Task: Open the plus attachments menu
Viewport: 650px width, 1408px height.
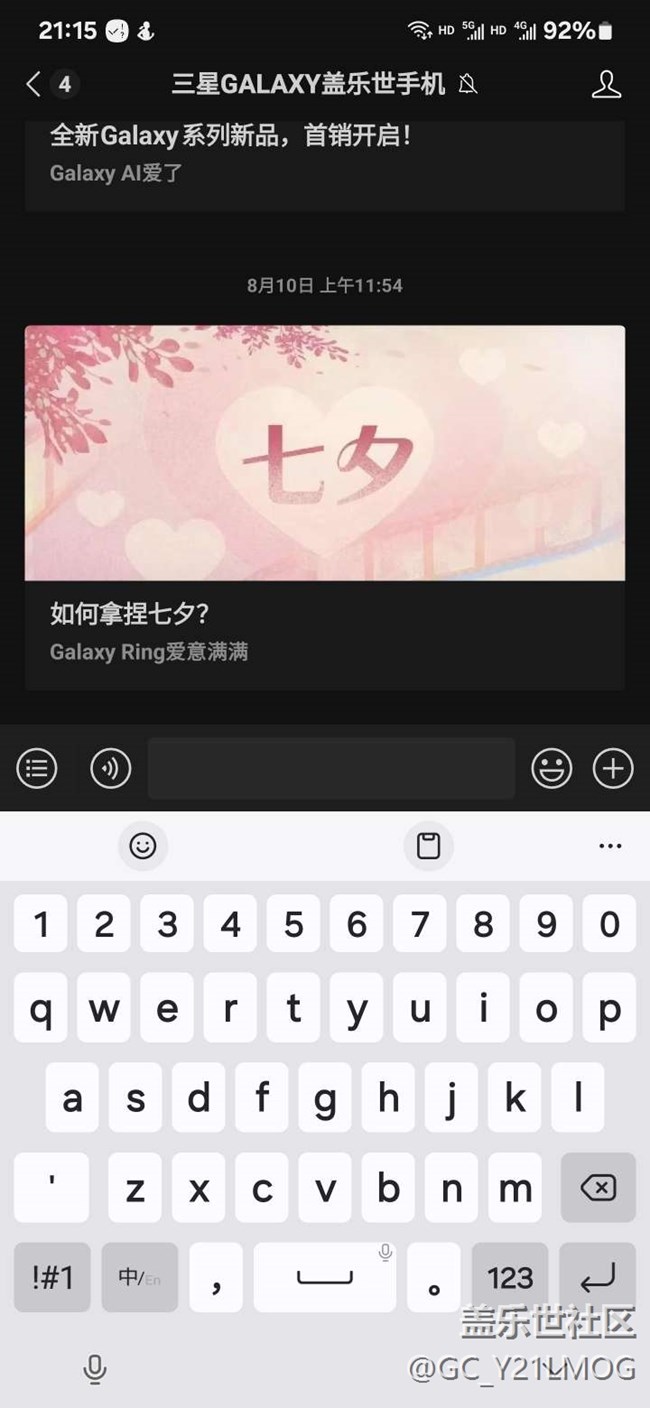Action: click(613, 768)
